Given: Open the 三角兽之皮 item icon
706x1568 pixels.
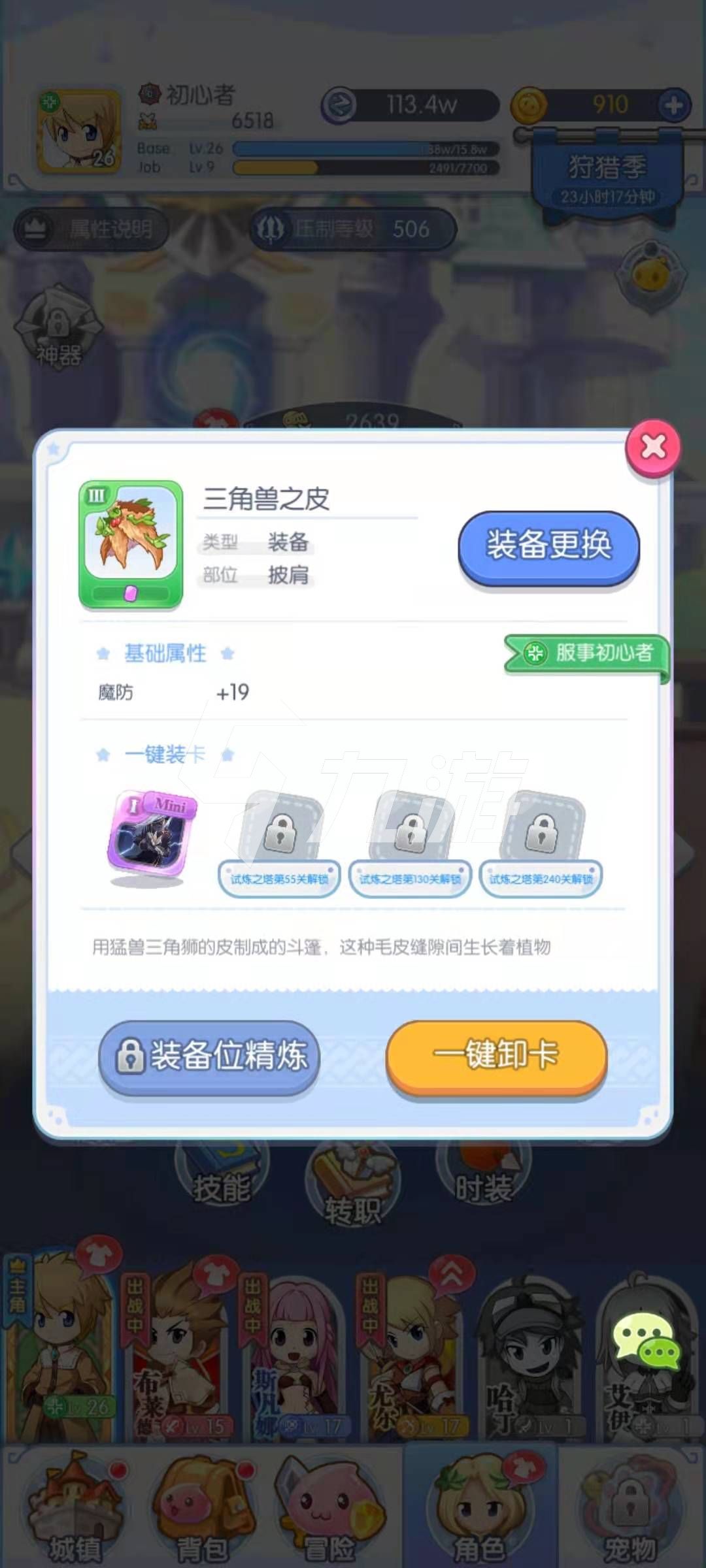Looking at the screenshot, I should (131, 544).
